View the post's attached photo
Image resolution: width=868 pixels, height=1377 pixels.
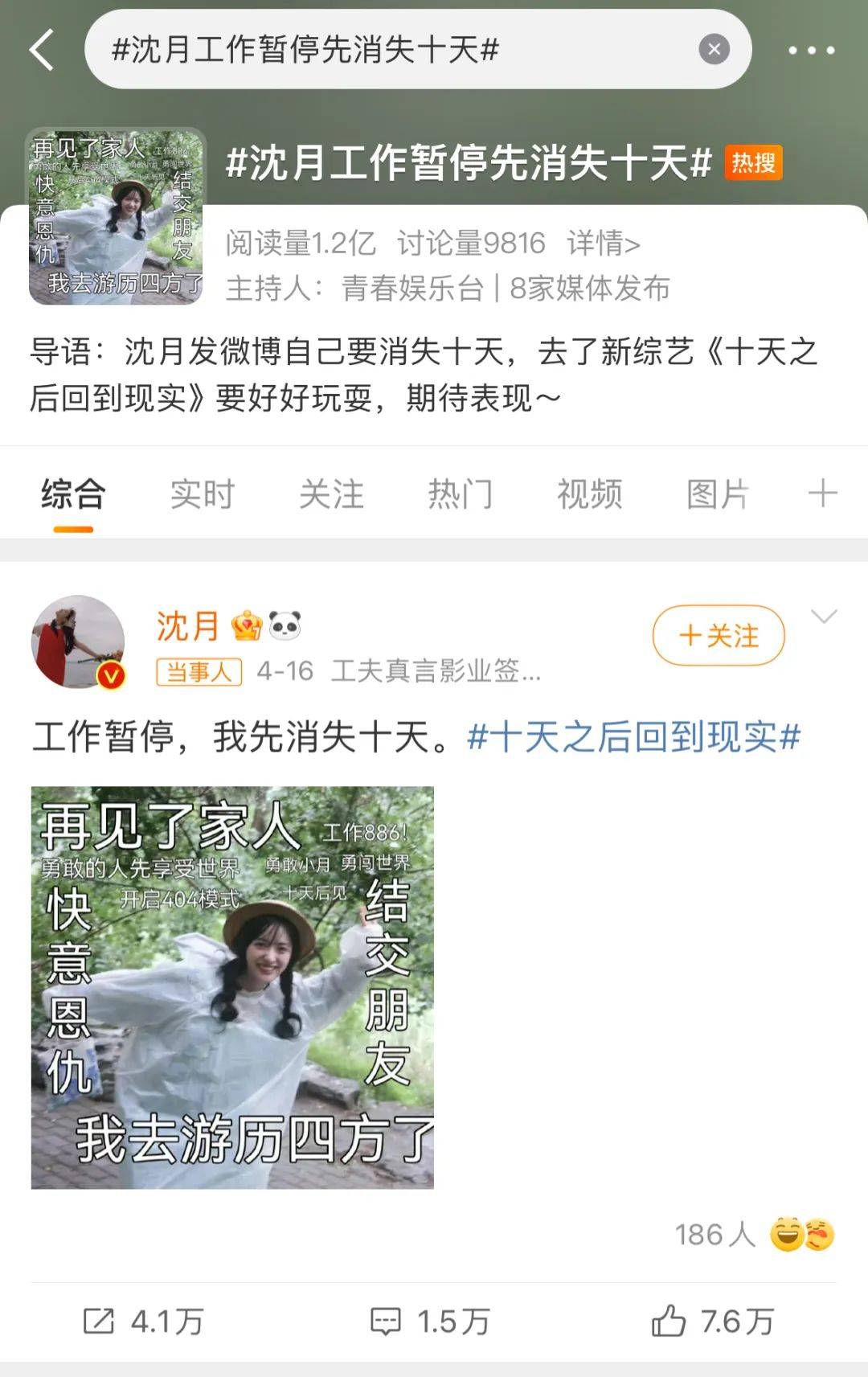[x=232, y=987]
